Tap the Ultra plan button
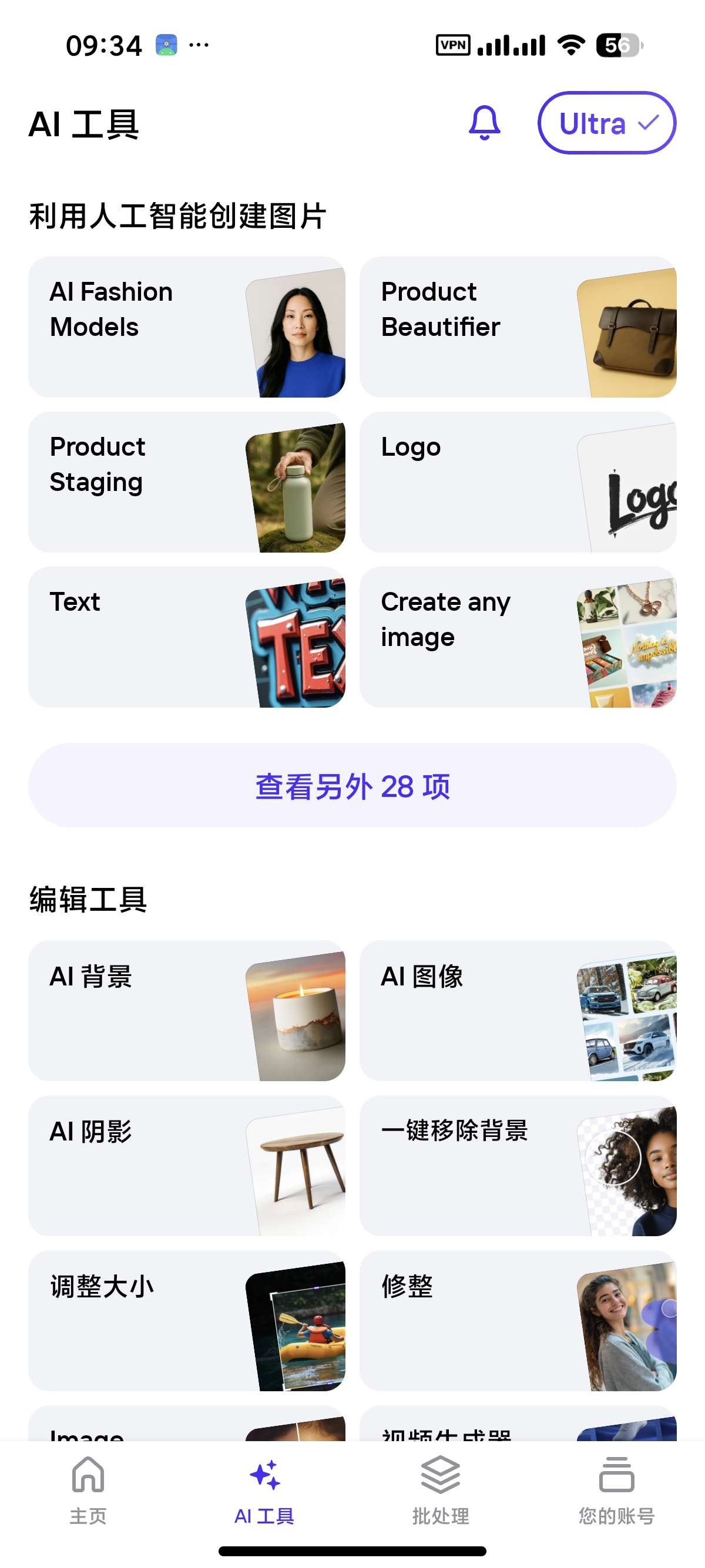The width and height of the screenshot is (705, 1568). pos(606,123)
